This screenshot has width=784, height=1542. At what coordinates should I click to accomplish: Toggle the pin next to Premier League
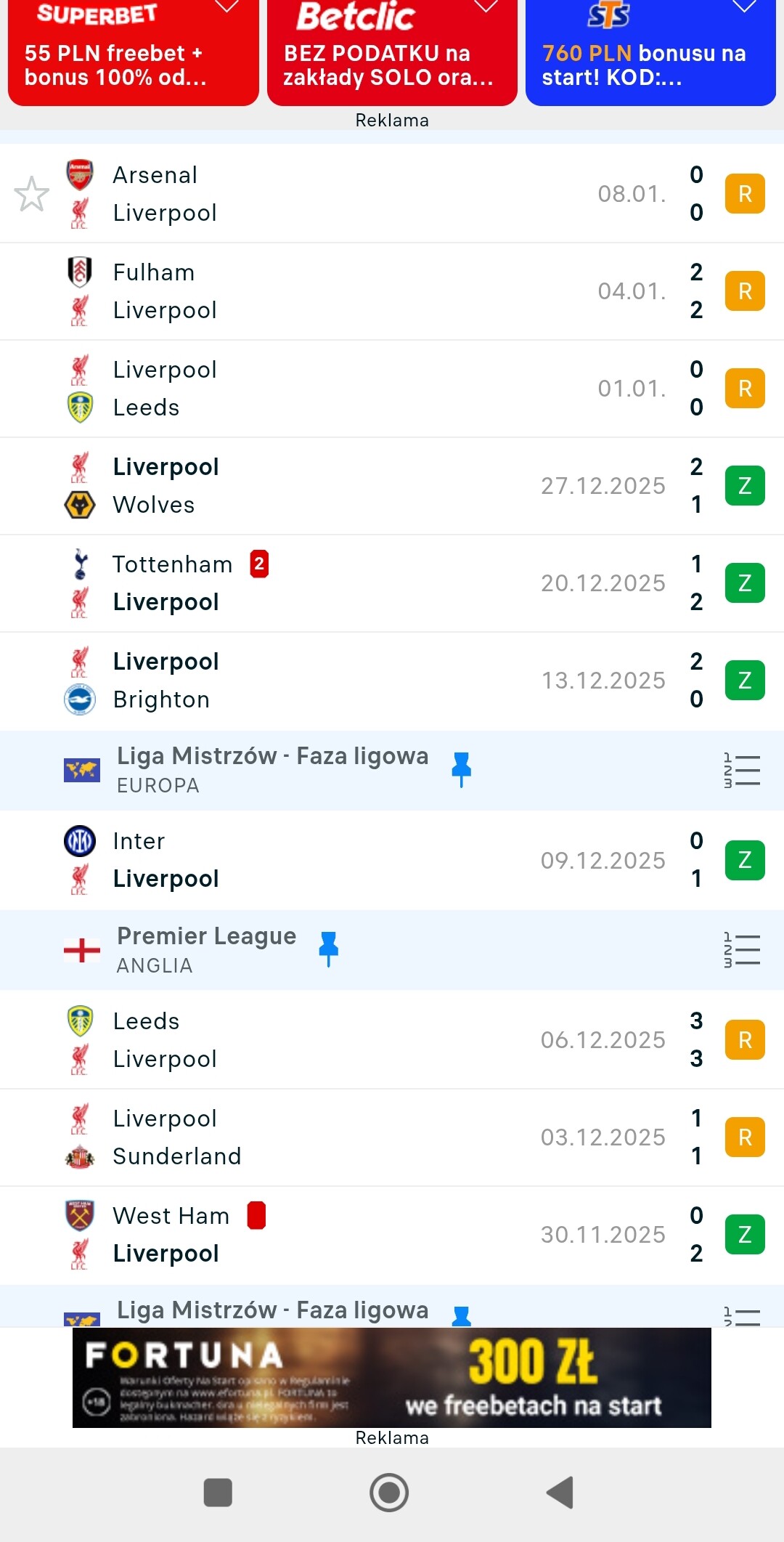(x=329, y=948)
